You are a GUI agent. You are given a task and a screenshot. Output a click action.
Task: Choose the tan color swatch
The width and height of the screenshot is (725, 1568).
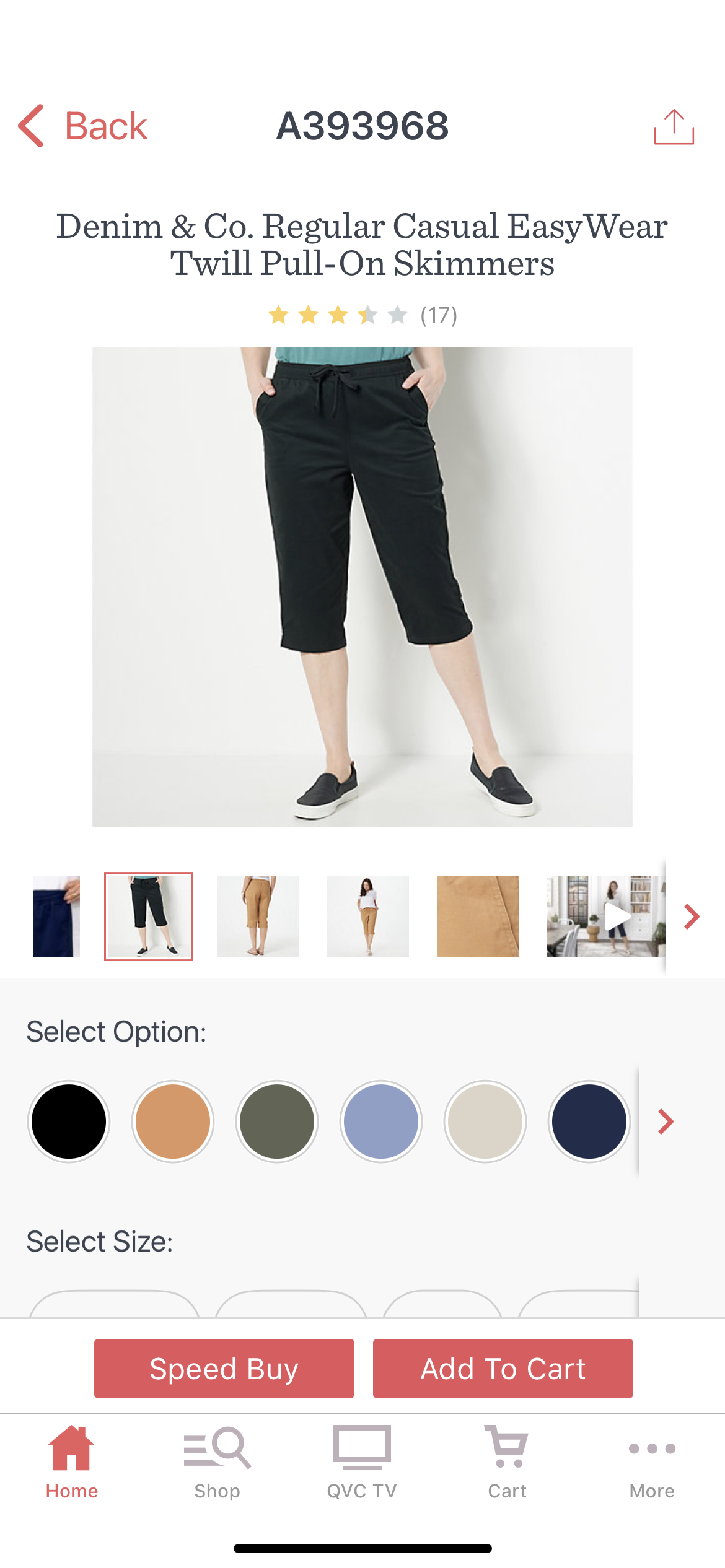click(x=173, y=1121)
